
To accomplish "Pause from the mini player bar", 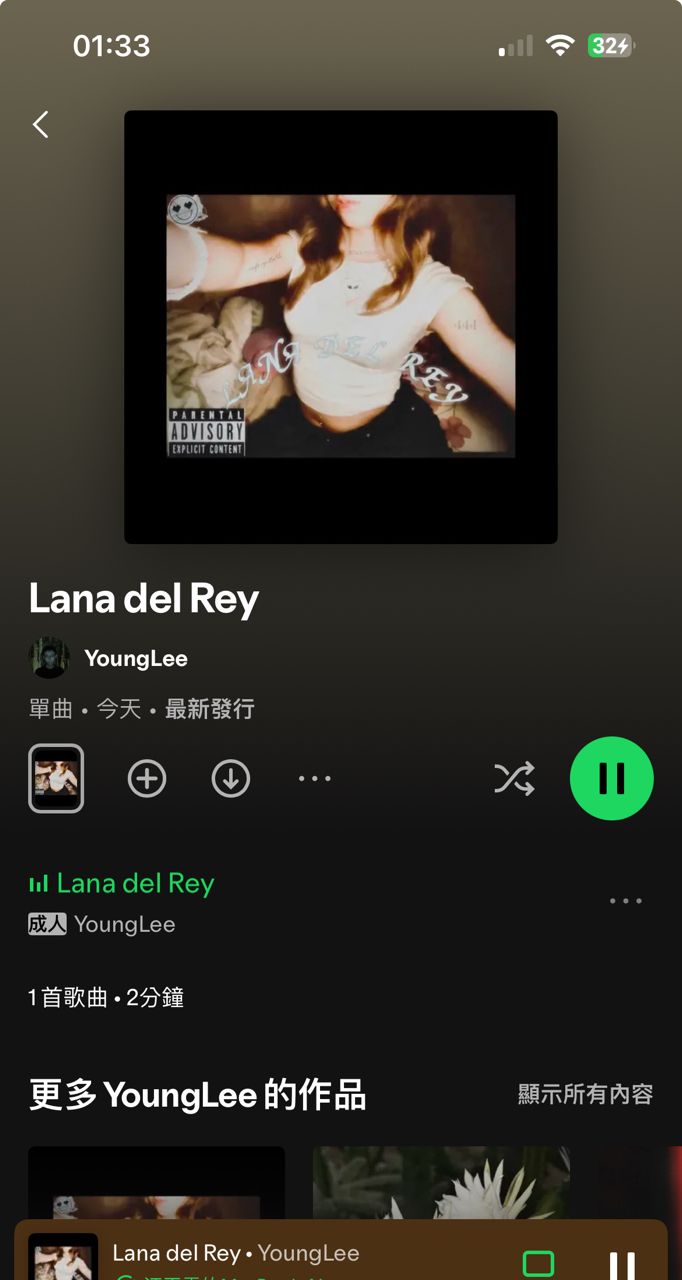I will pyautogui.click(x=622, y=1263).
